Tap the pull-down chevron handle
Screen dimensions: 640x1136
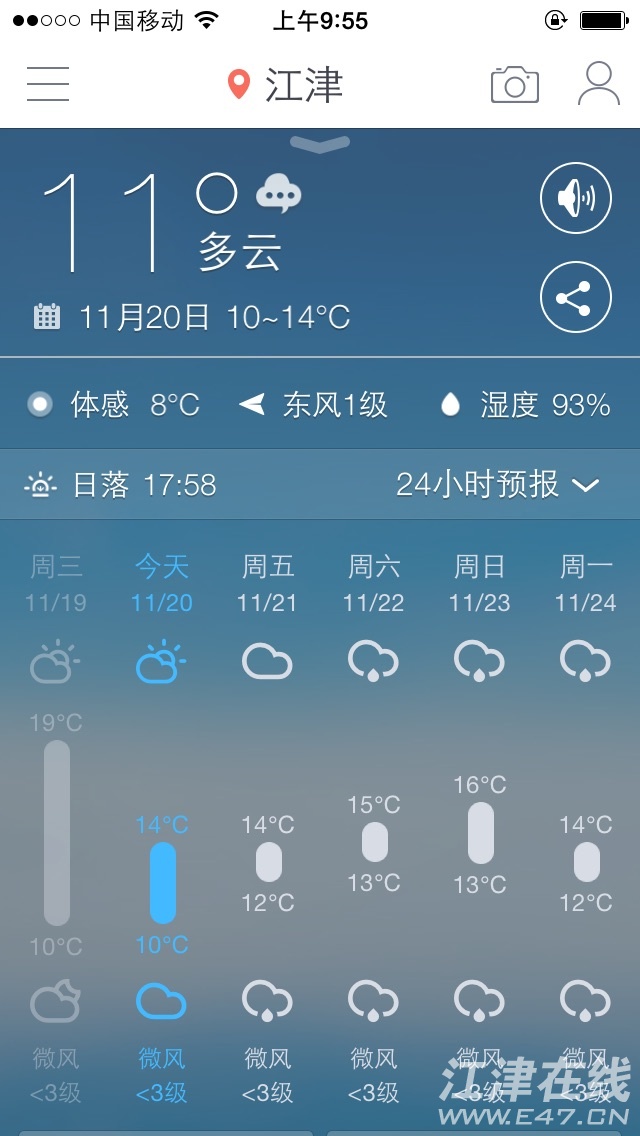(x=320, y=143)
